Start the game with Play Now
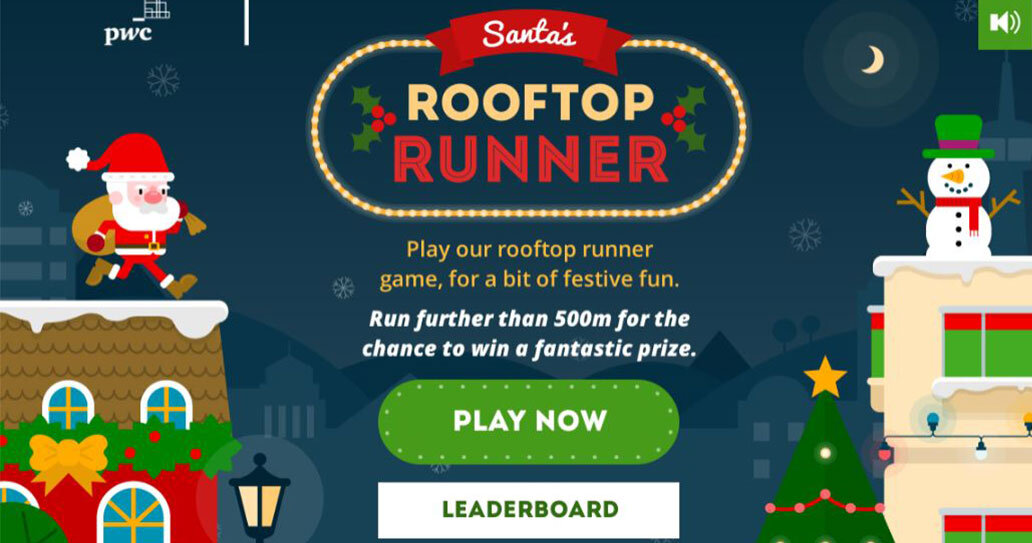 tap(529, 421)
